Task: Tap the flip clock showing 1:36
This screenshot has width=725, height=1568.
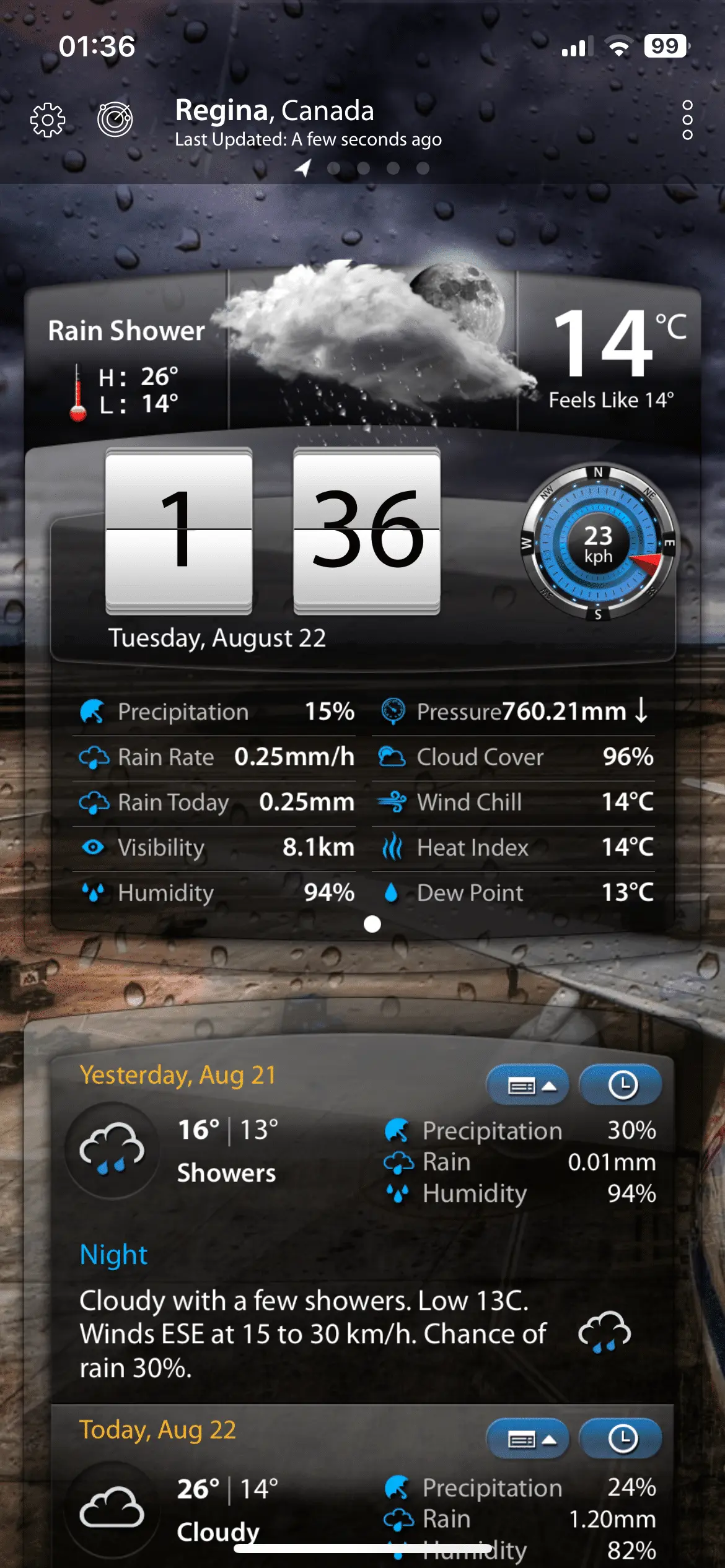Action: click(273, 531)
